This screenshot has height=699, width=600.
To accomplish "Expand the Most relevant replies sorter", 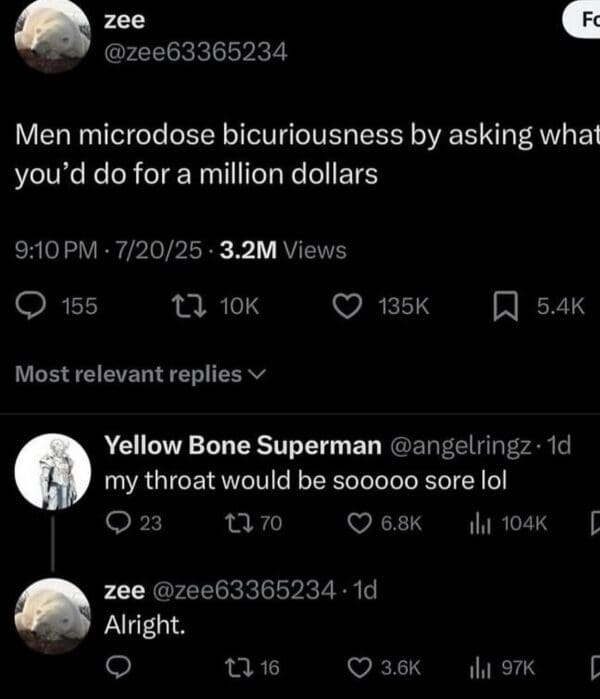I will tap(141, 374).
